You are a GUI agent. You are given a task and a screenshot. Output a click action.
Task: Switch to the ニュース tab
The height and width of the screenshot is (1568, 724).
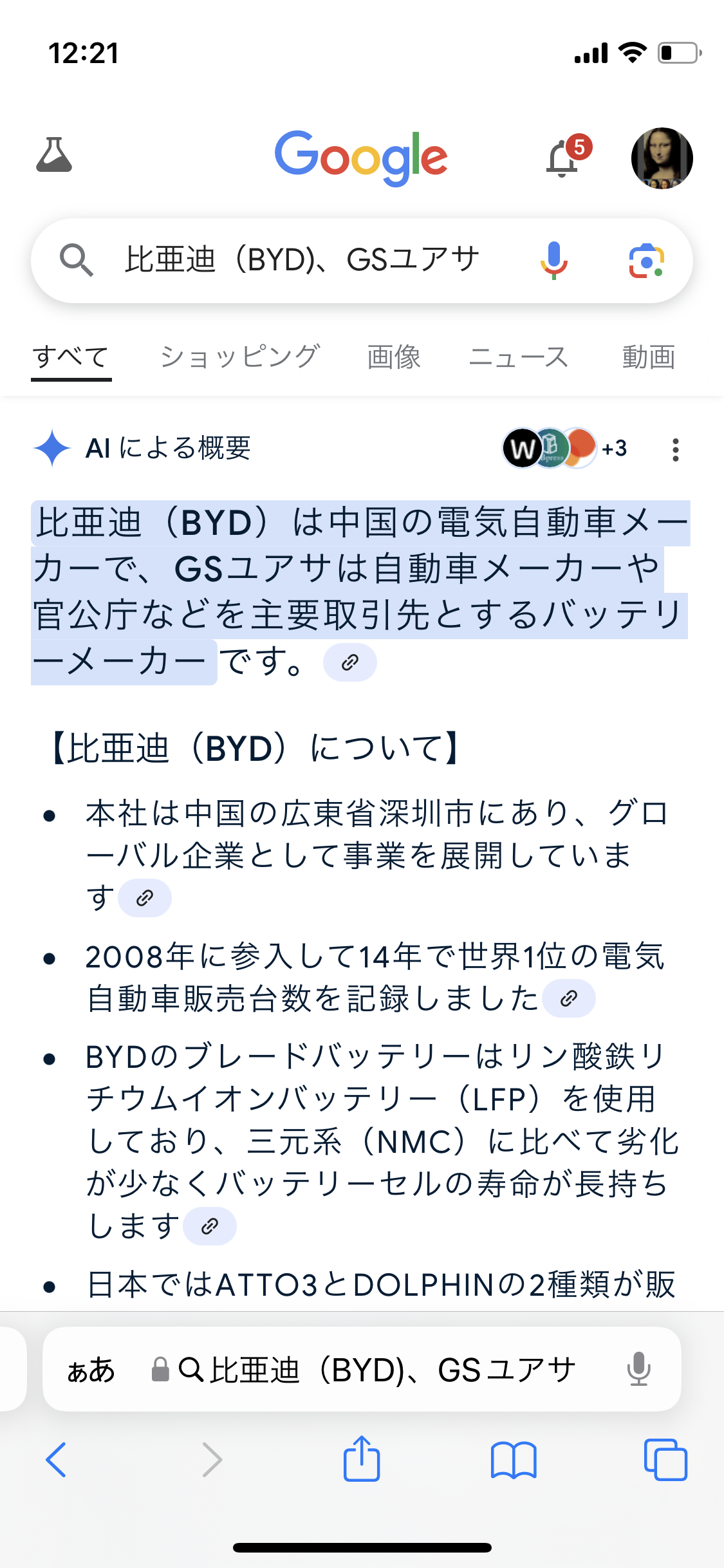(x=519, y=357)
